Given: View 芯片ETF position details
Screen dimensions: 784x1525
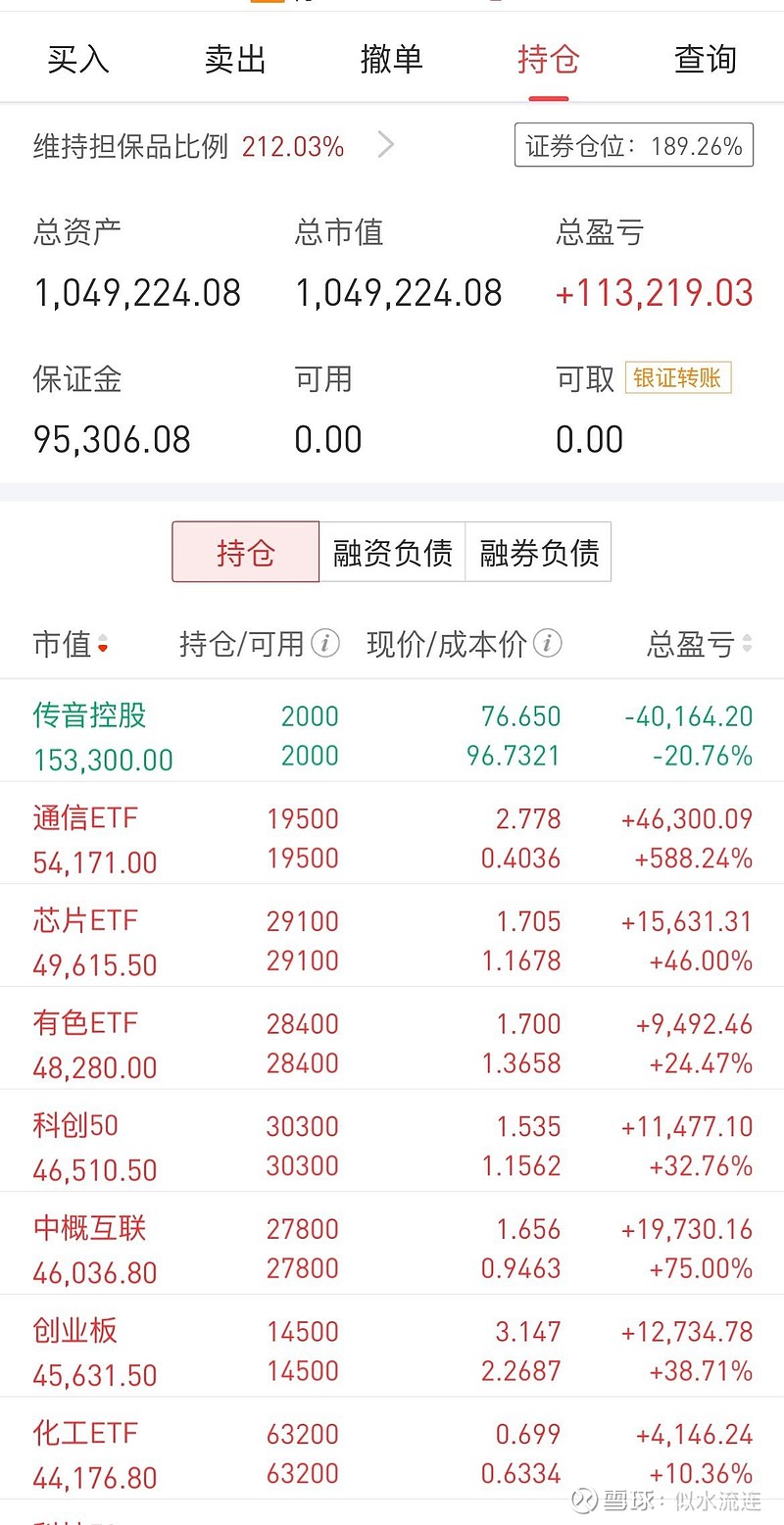Looking at the screenshot, I should [x=392, y=941].
